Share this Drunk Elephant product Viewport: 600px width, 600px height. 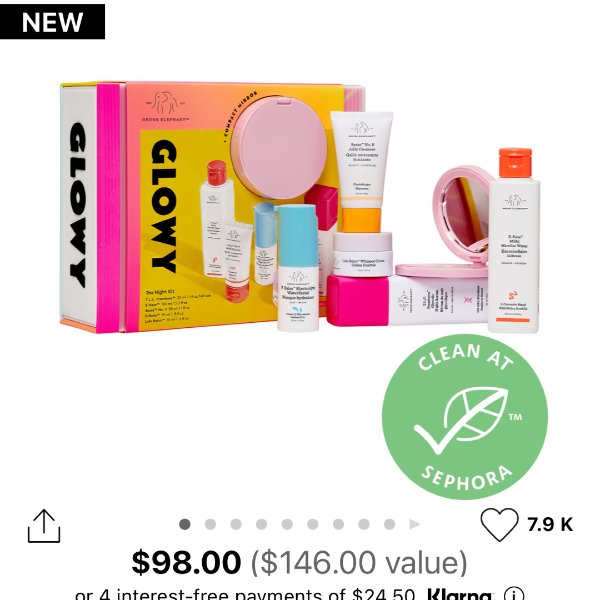pyautogui.click(x=44, y=525)
